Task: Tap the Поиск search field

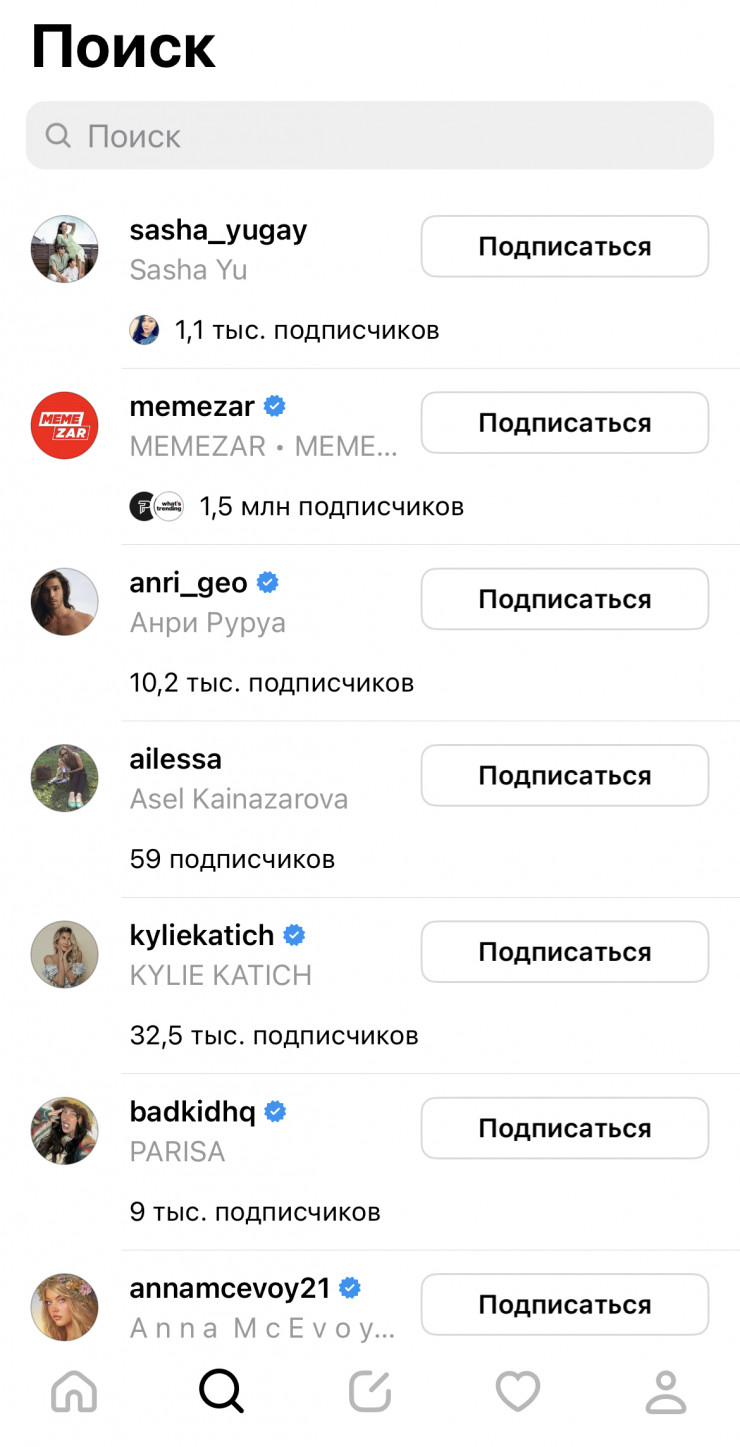Action: (369, 136)
